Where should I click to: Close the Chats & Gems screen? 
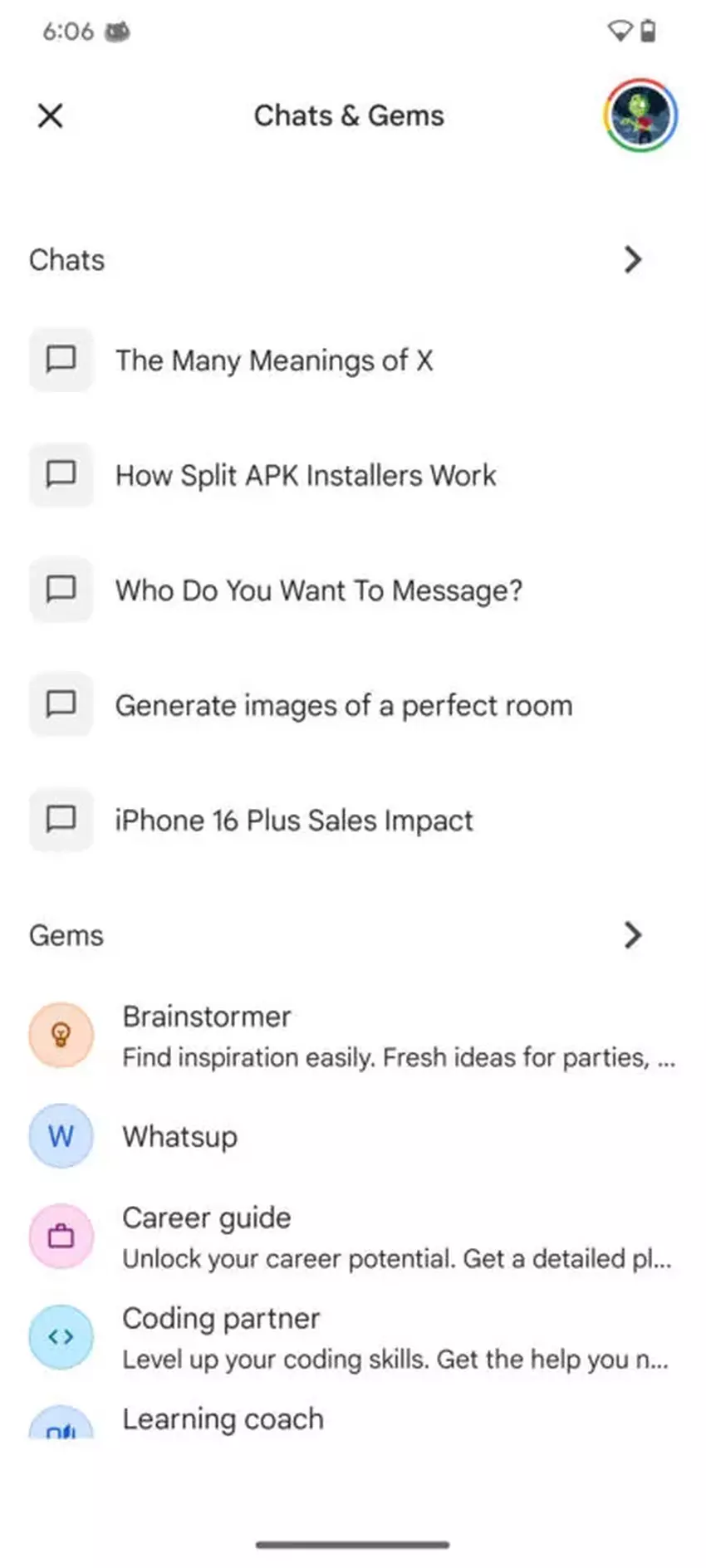(51, 115)
